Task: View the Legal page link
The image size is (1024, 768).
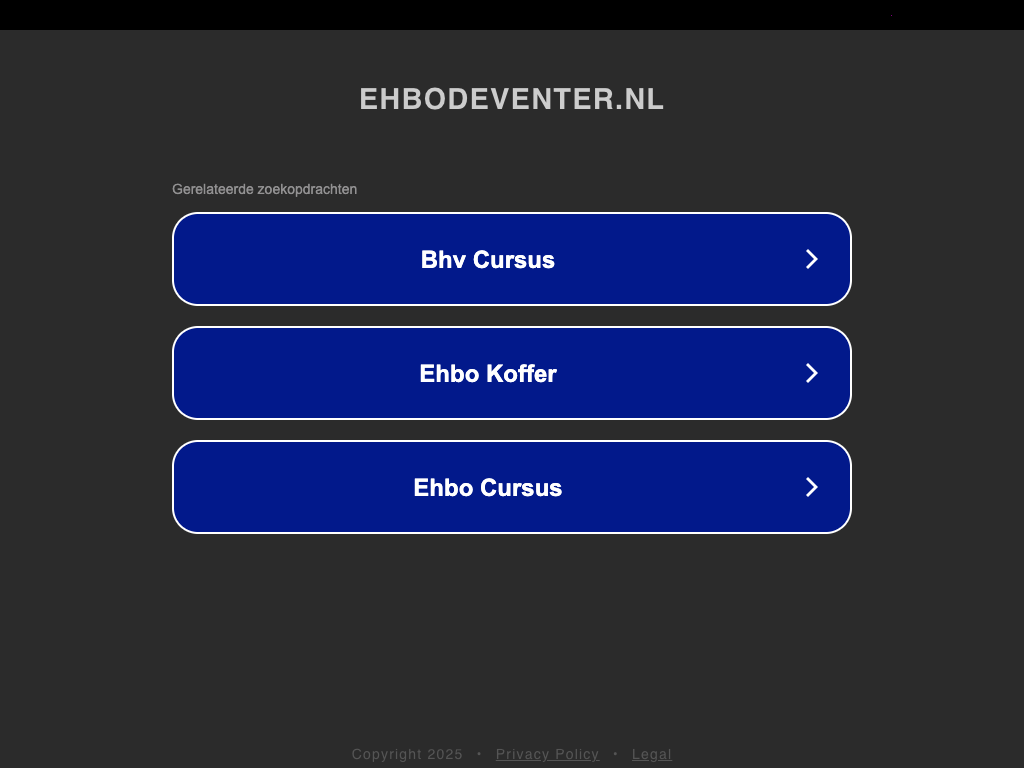Action: [651, 754]
